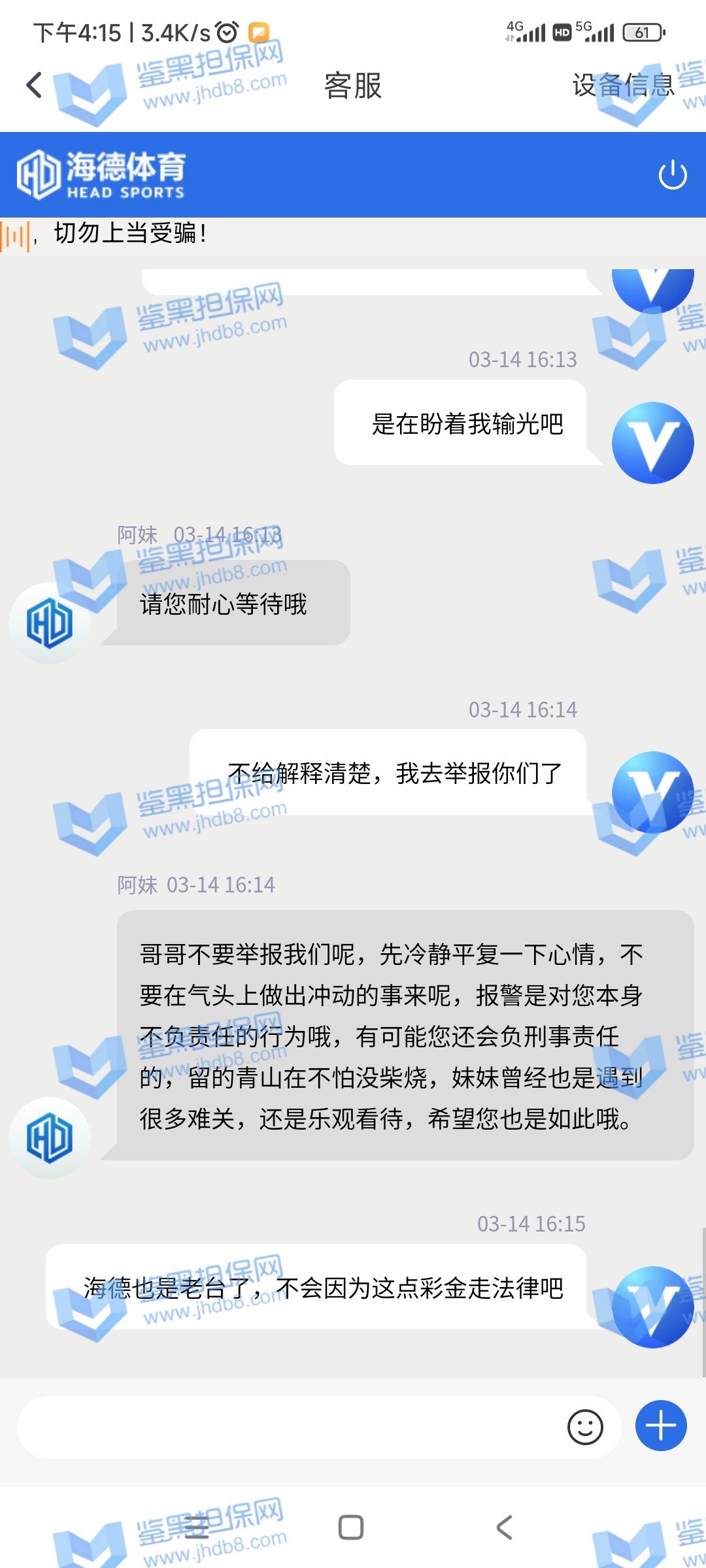Screen dimensions: 706x1568
Task: Go back using the top-left arrow
Action: click(34, 85)
